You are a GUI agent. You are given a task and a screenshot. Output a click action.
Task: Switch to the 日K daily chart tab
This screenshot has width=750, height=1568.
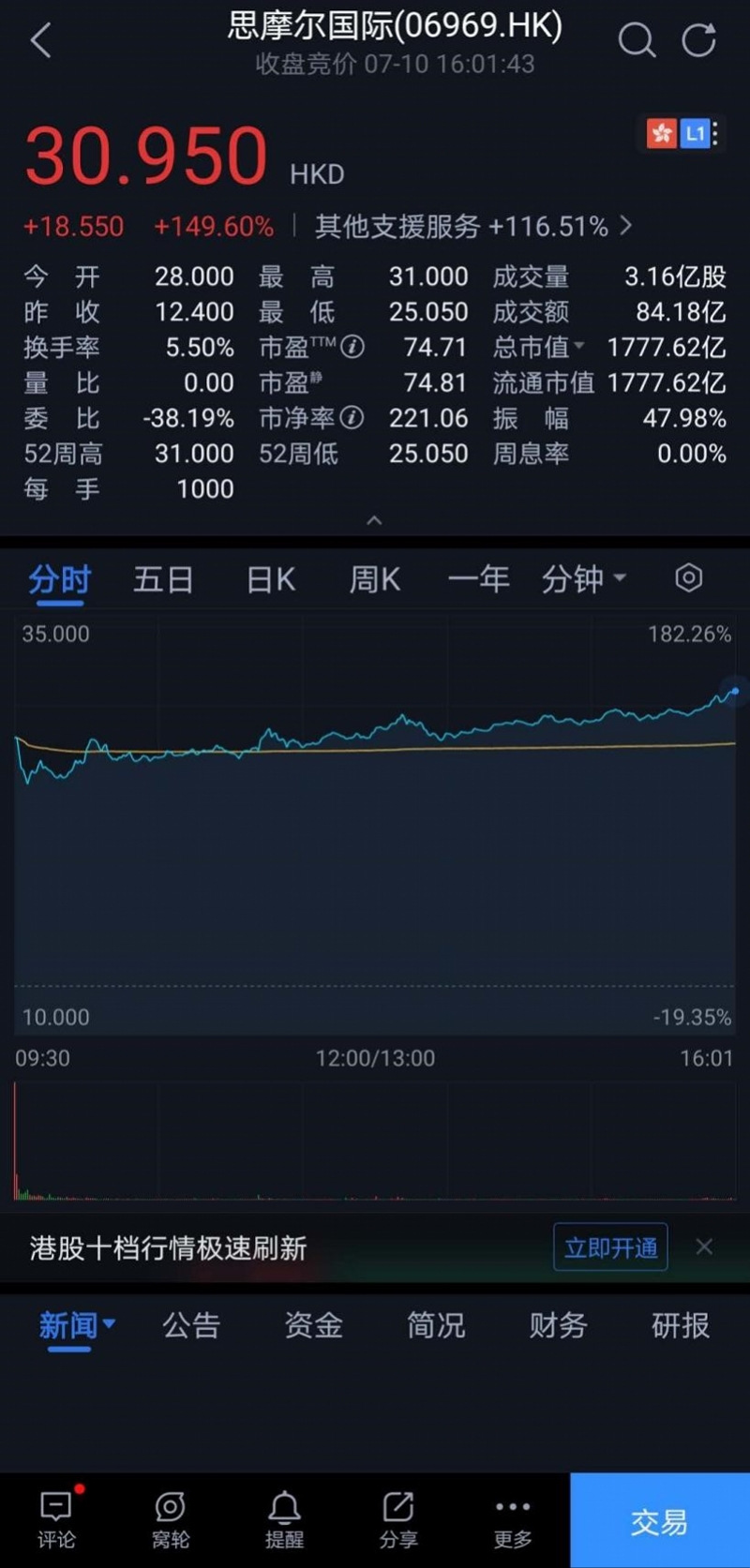[269, 579]
